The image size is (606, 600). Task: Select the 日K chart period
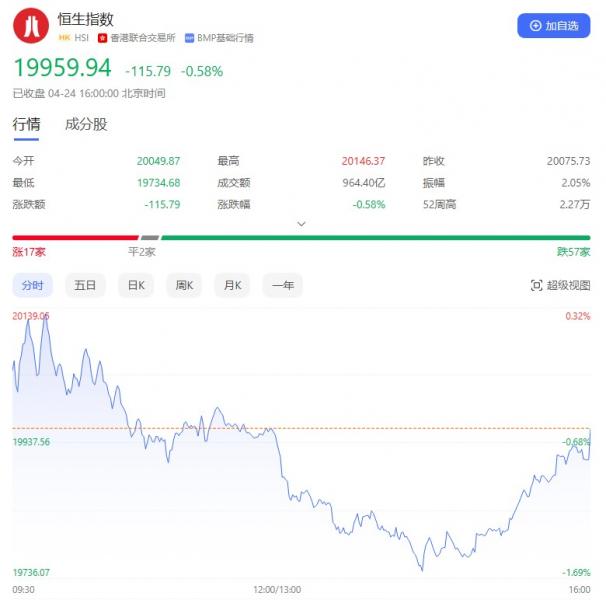135,285
